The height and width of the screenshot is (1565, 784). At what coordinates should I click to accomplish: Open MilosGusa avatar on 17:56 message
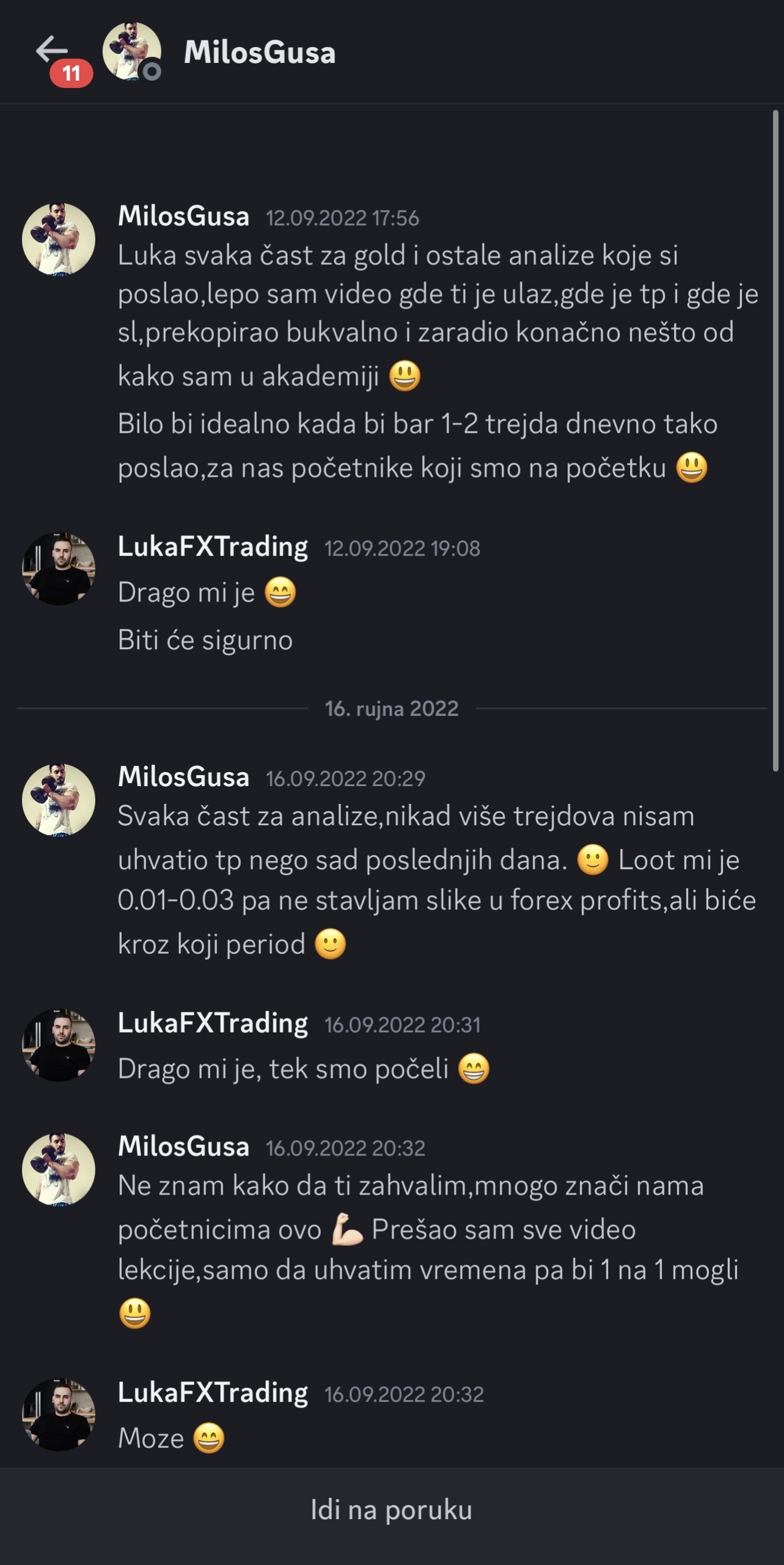pos(59,239)
